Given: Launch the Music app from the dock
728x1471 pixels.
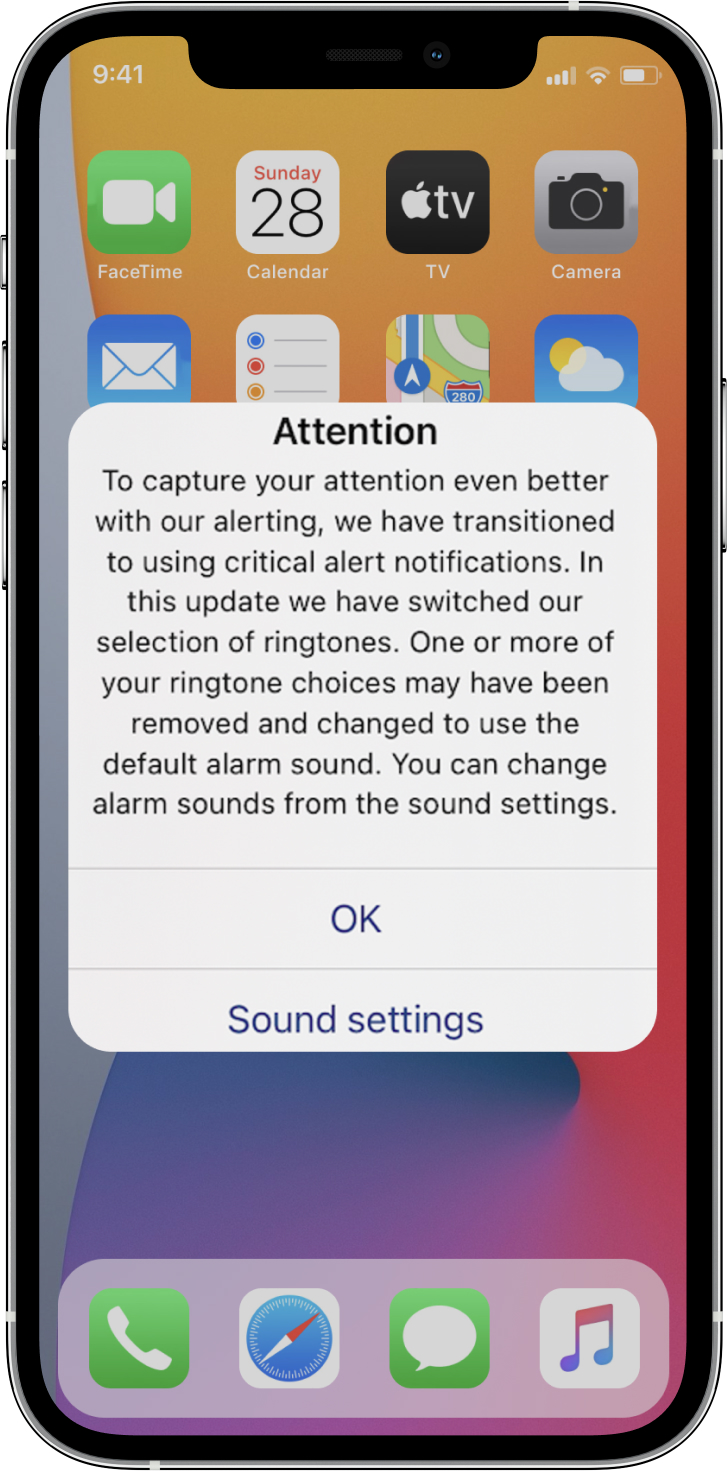Looking at the screenshot, I should [589, 1338].
